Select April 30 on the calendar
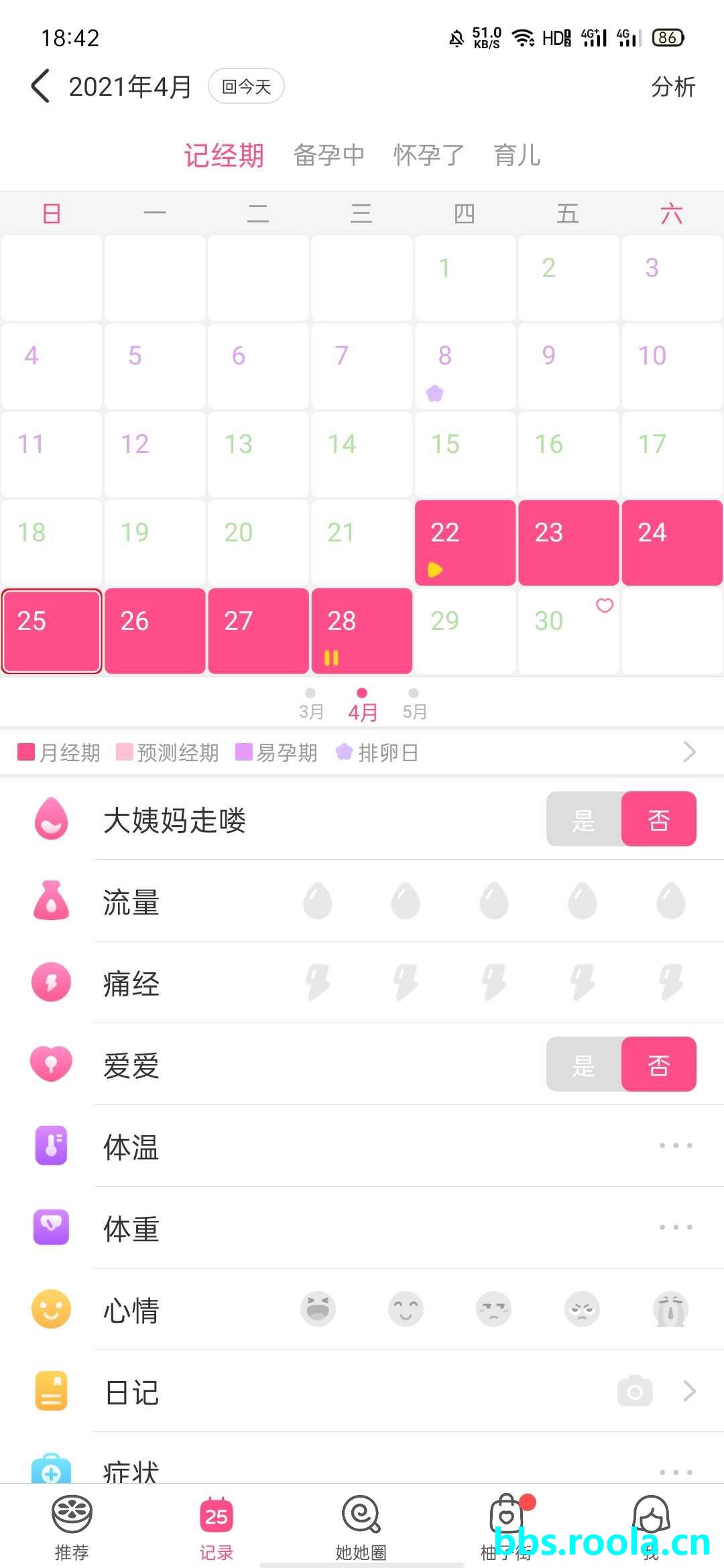724x1568 pixels. pyautogui.click(x=567, y=631)
